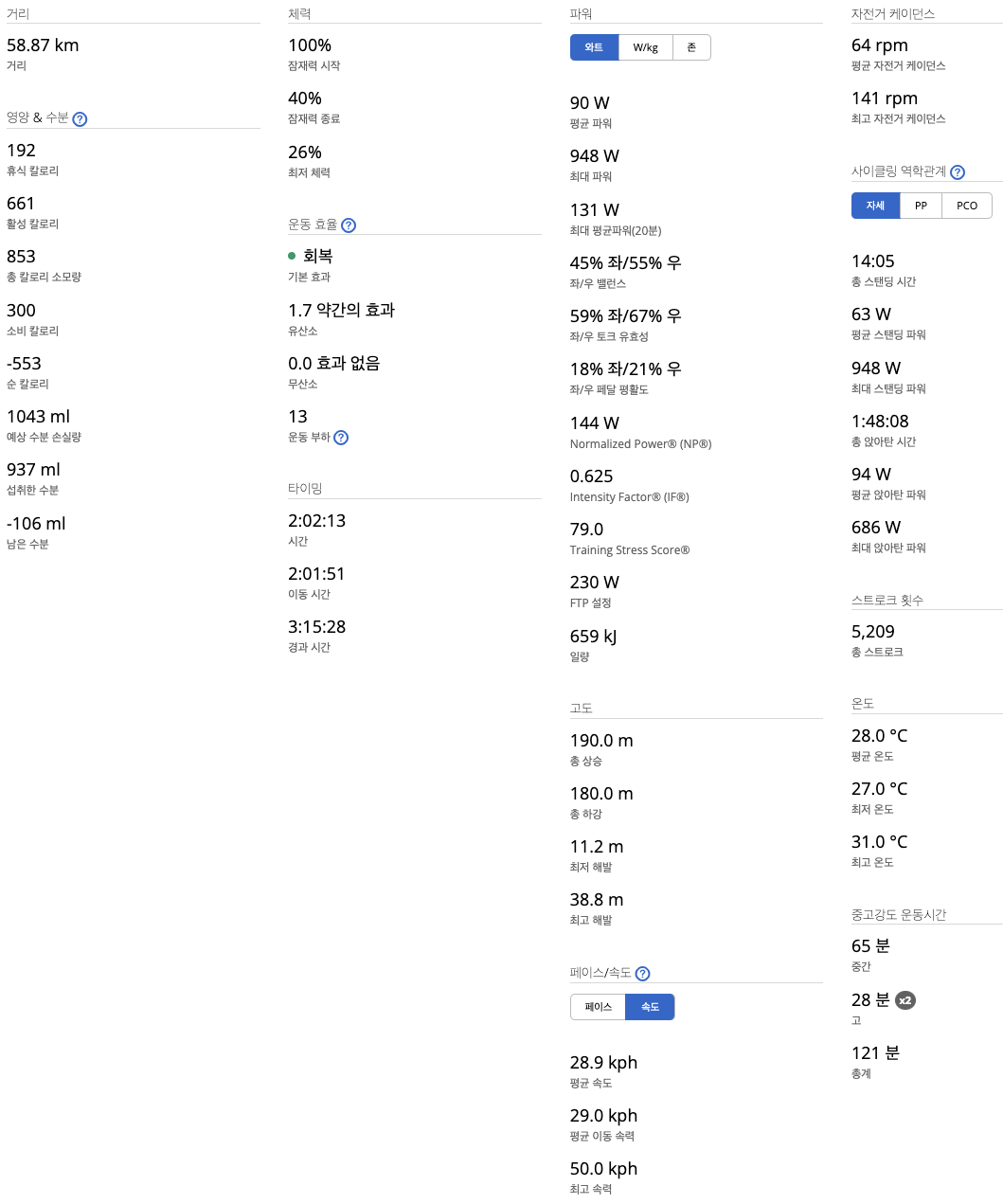The height and width of the screenshot is (1204, 1003).
Task: Click the green recovery dot beside 회복
Action: click(x=294, y=255)
